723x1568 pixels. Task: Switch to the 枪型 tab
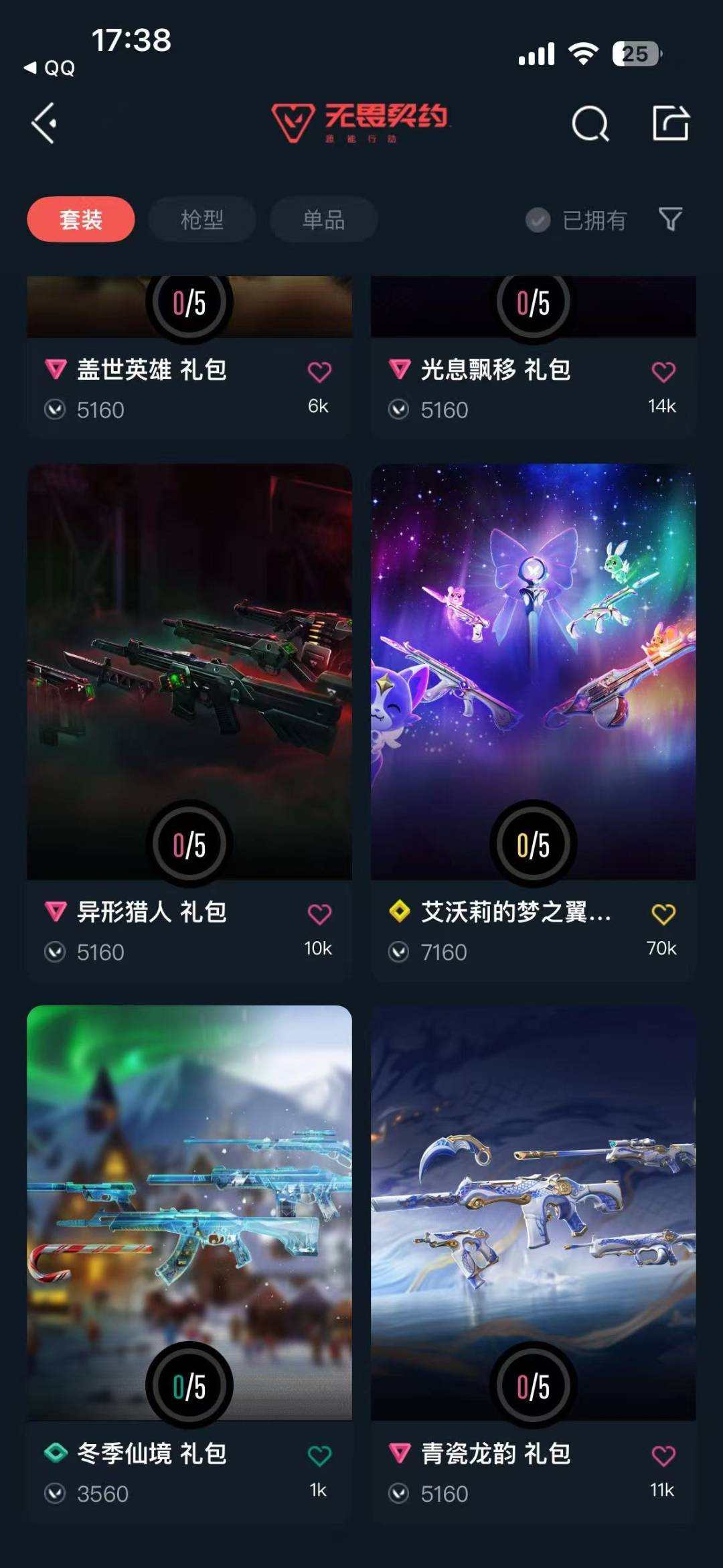(x=202, y=220)
